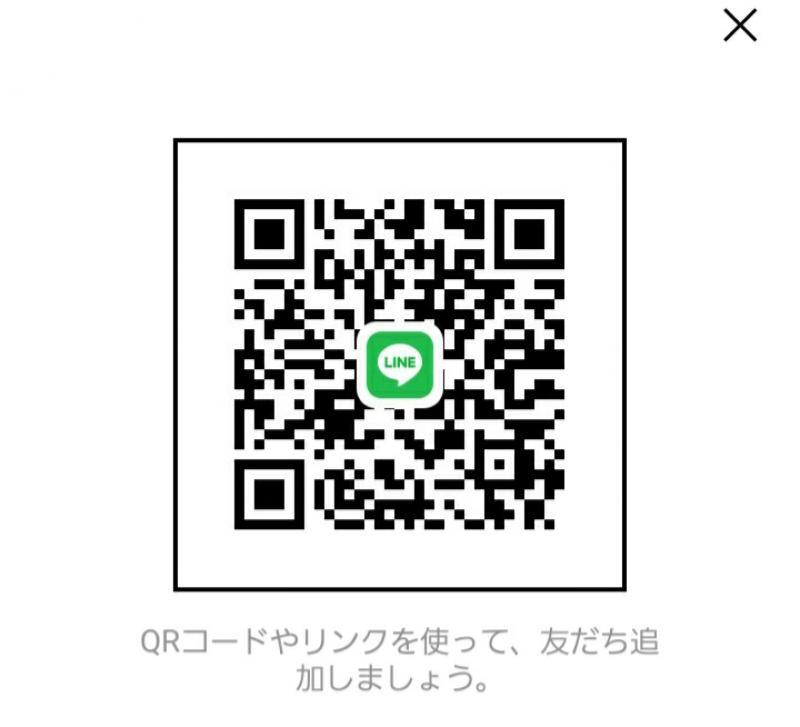Close the LINE QR code screen

pyautogui.click(x=740, y=28)
